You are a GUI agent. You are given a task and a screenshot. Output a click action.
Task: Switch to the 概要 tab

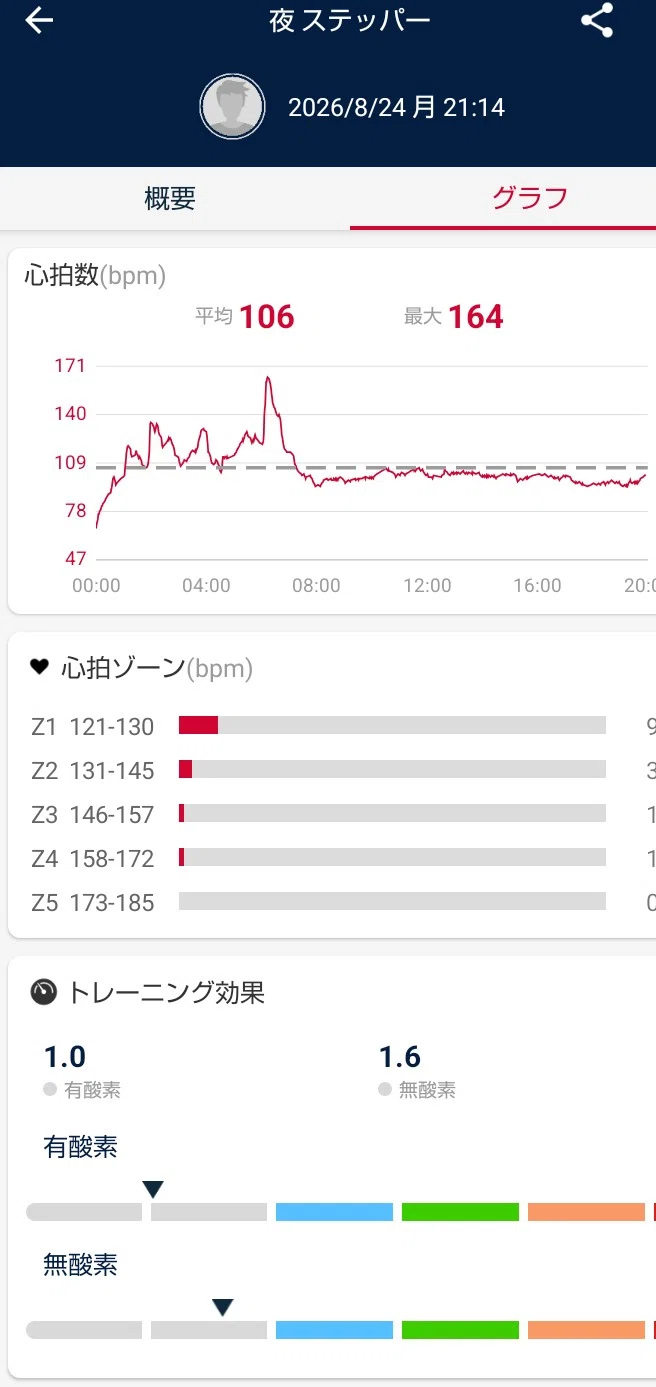point(170,198)
